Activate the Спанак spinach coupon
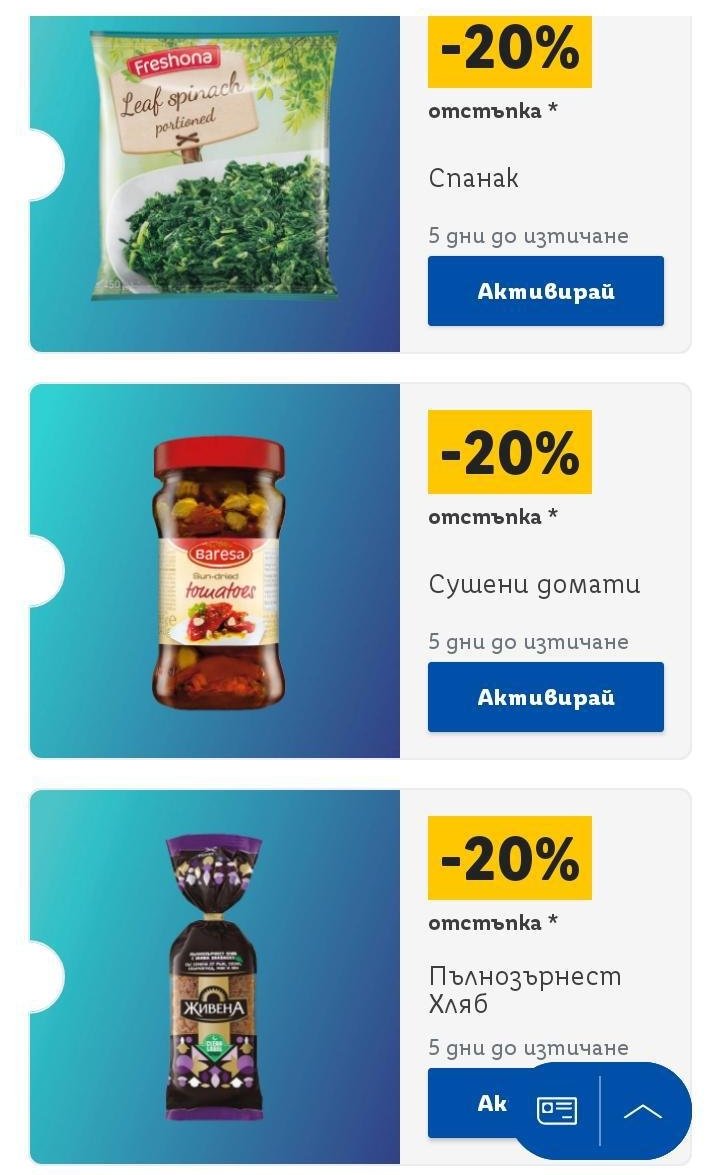Screen dimensions: 719x1175 545,291
